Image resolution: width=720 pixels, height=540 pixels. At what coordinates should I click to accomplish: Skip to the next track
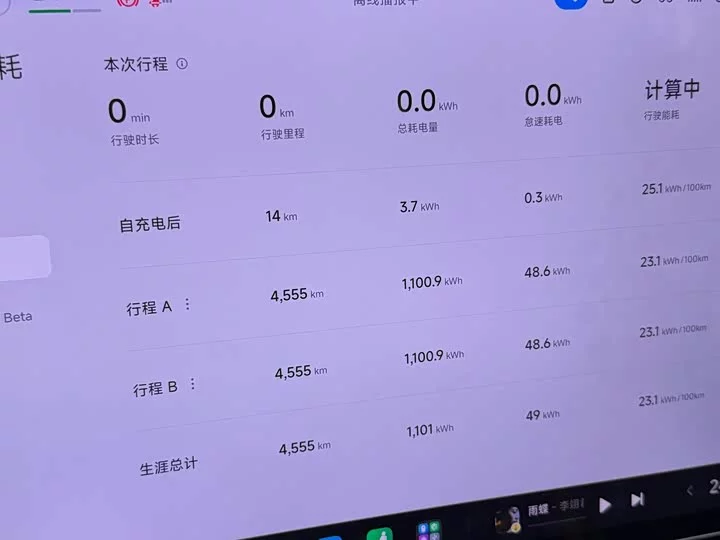(x=637, y=500)
